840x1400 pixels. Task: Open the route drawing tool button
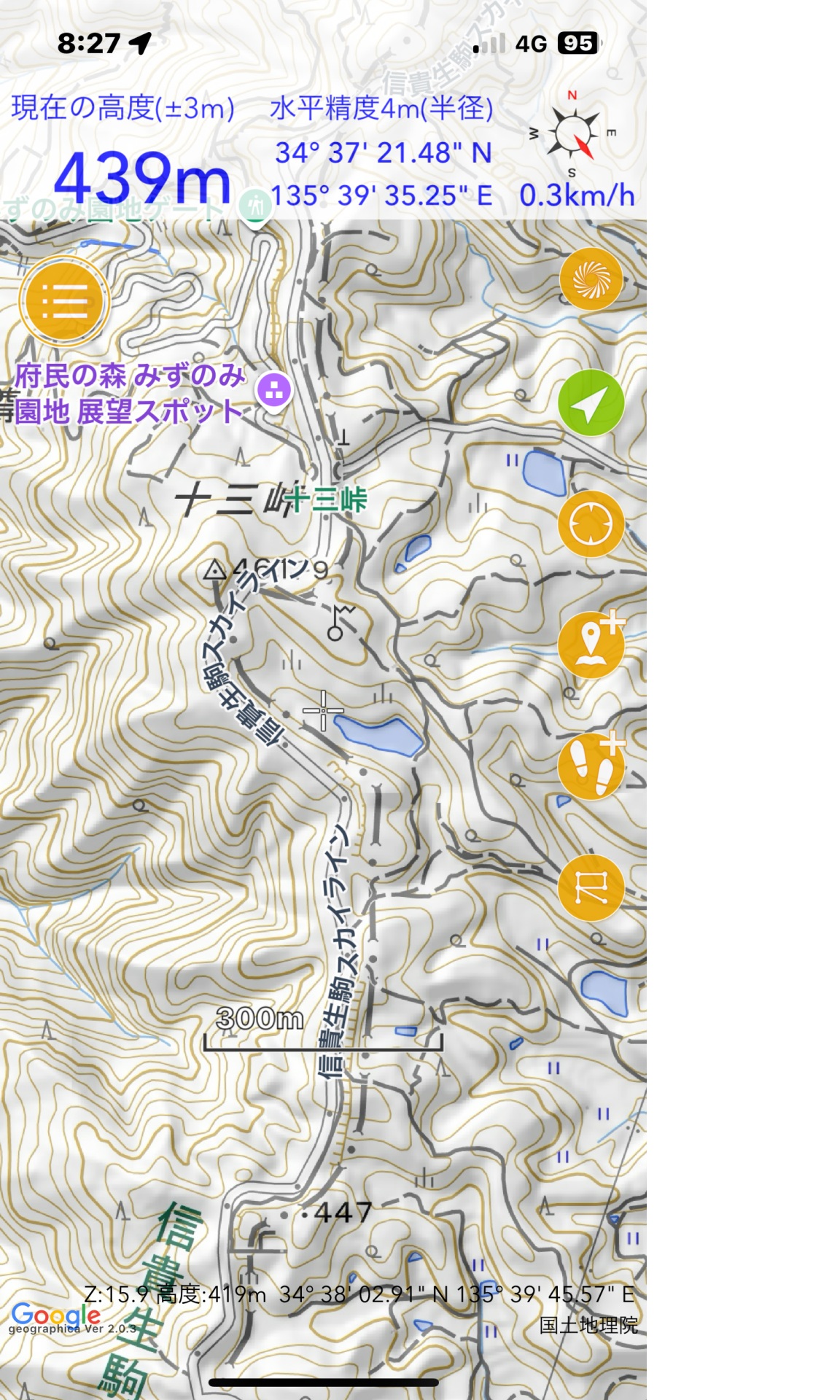pyautogui.click(x=591, y=888)
